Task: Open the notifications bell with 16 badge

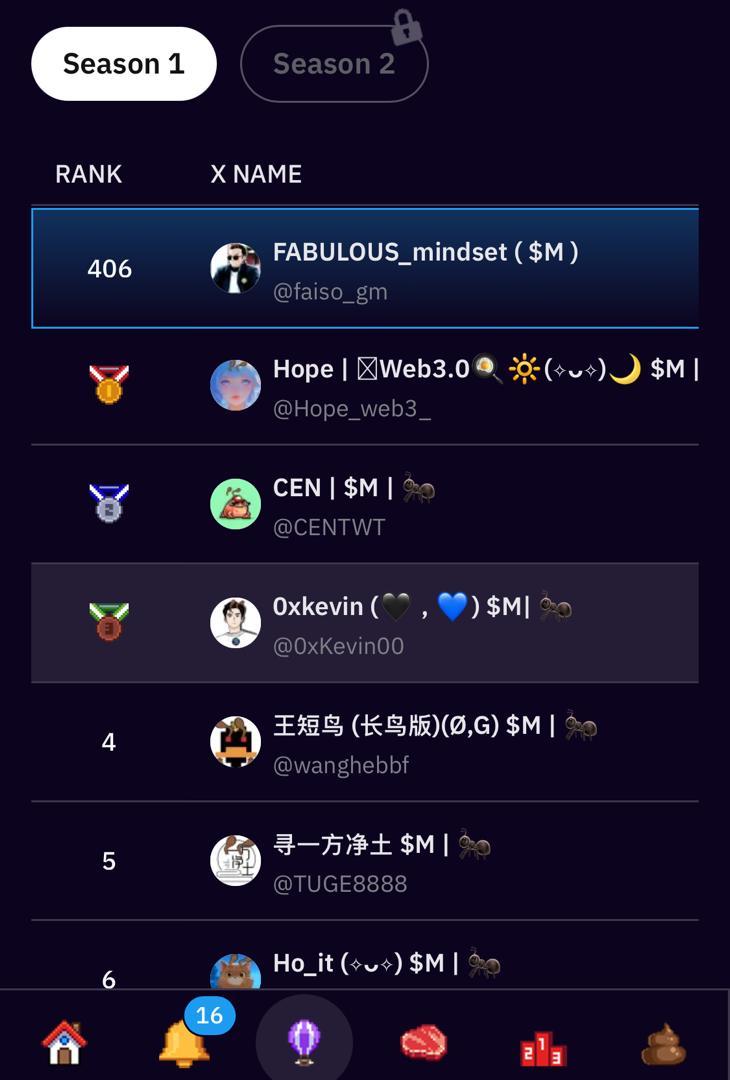Action: [x=184, y=1042]
